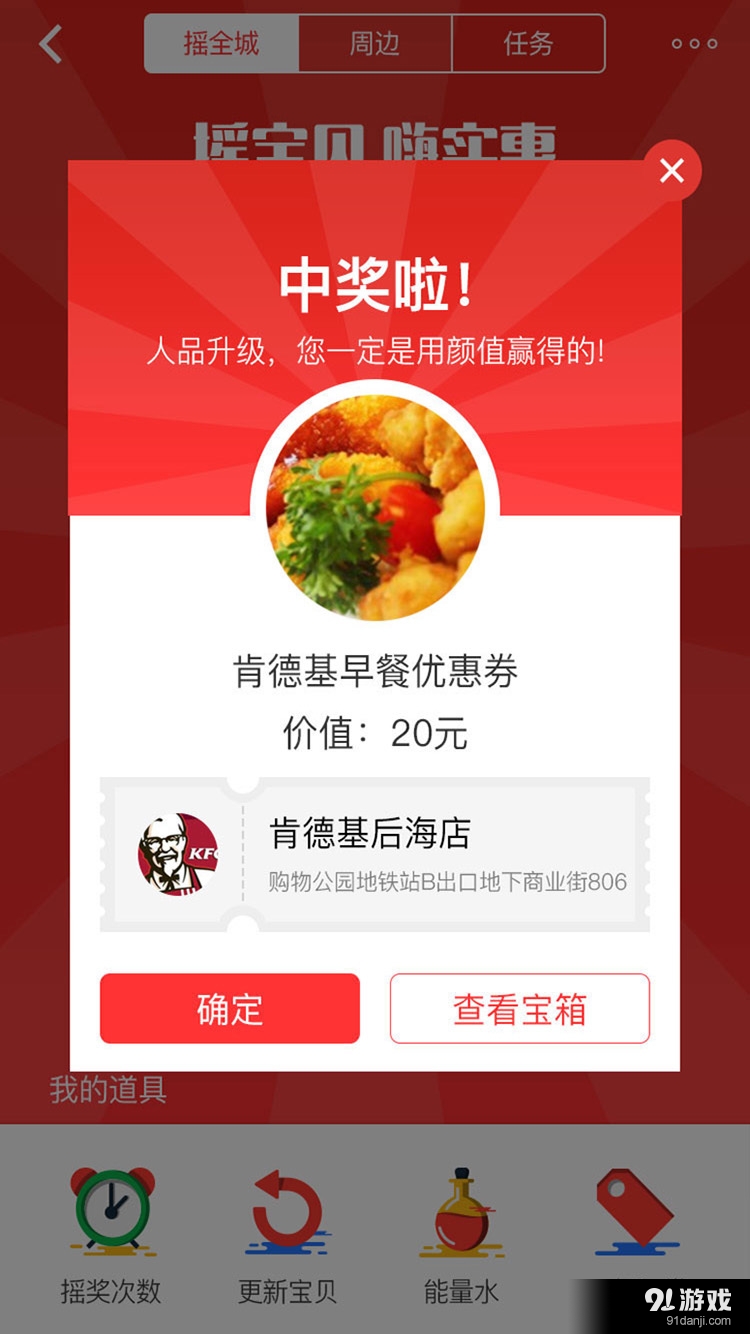Screen dimensions: 750x1334
Task: Open the 任务 tab
Action: click(529, 44)
